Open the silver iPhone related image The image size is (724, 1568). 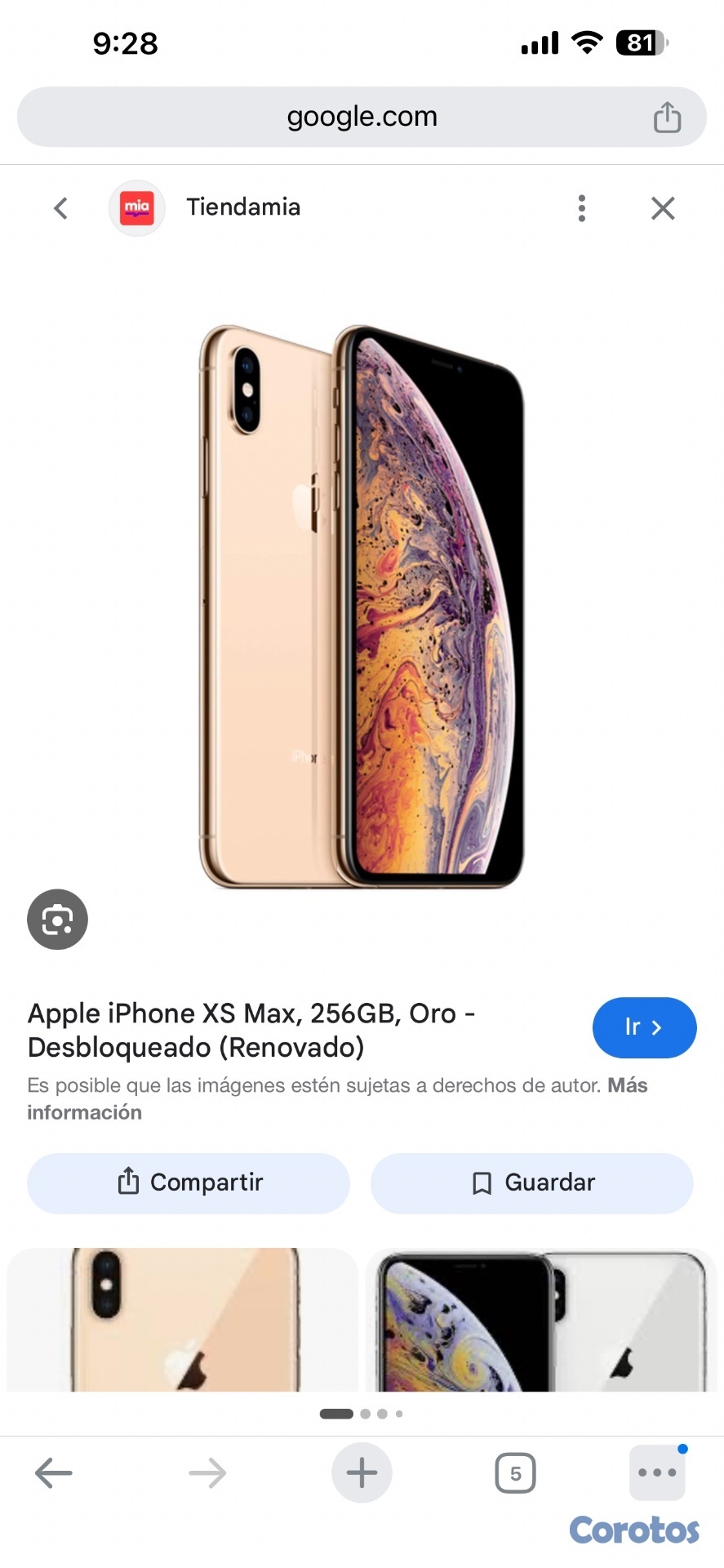(541, 1320)
